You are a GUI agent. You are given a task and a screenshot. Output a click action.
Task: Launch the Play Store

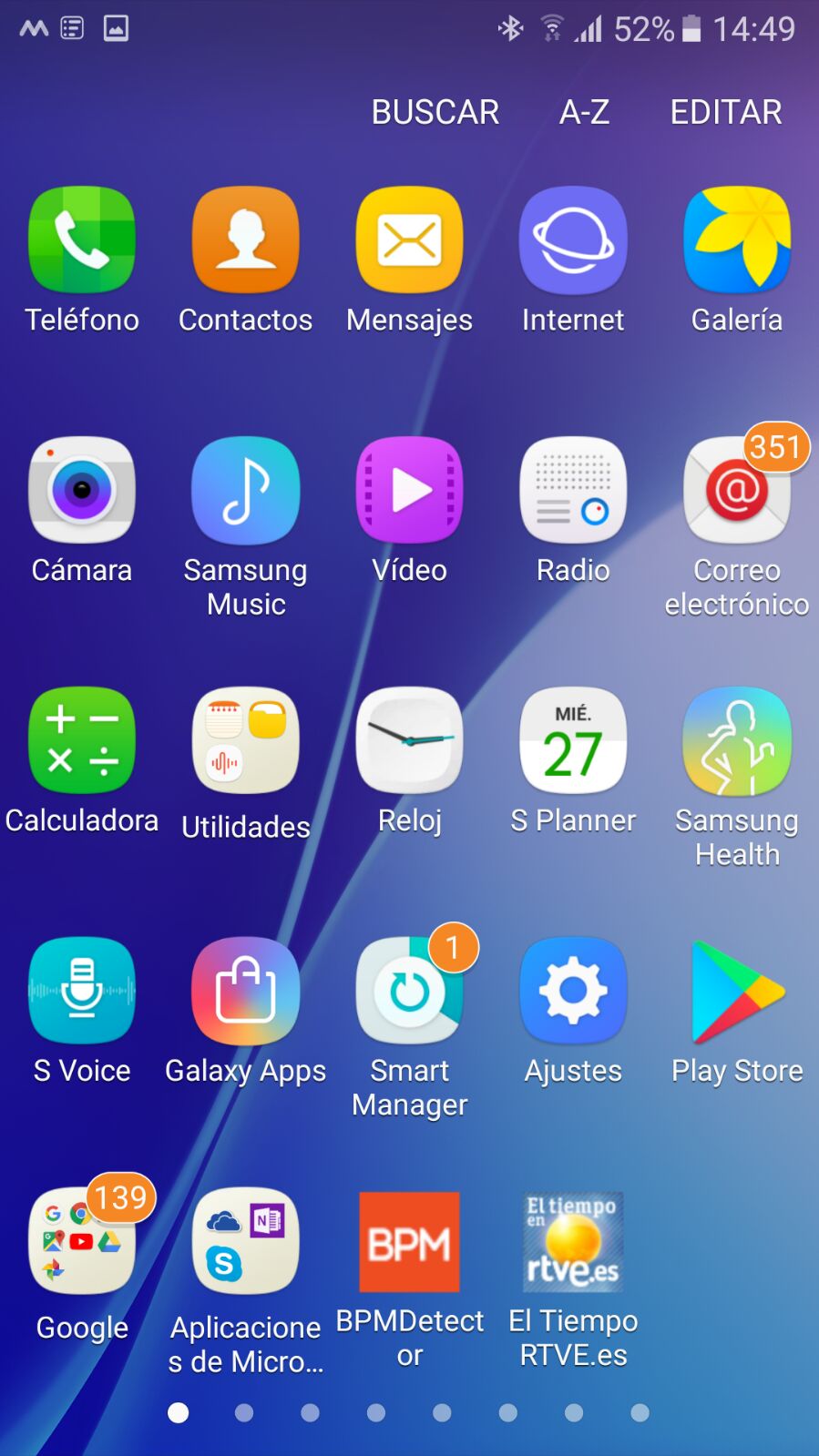tap(737, 992)
